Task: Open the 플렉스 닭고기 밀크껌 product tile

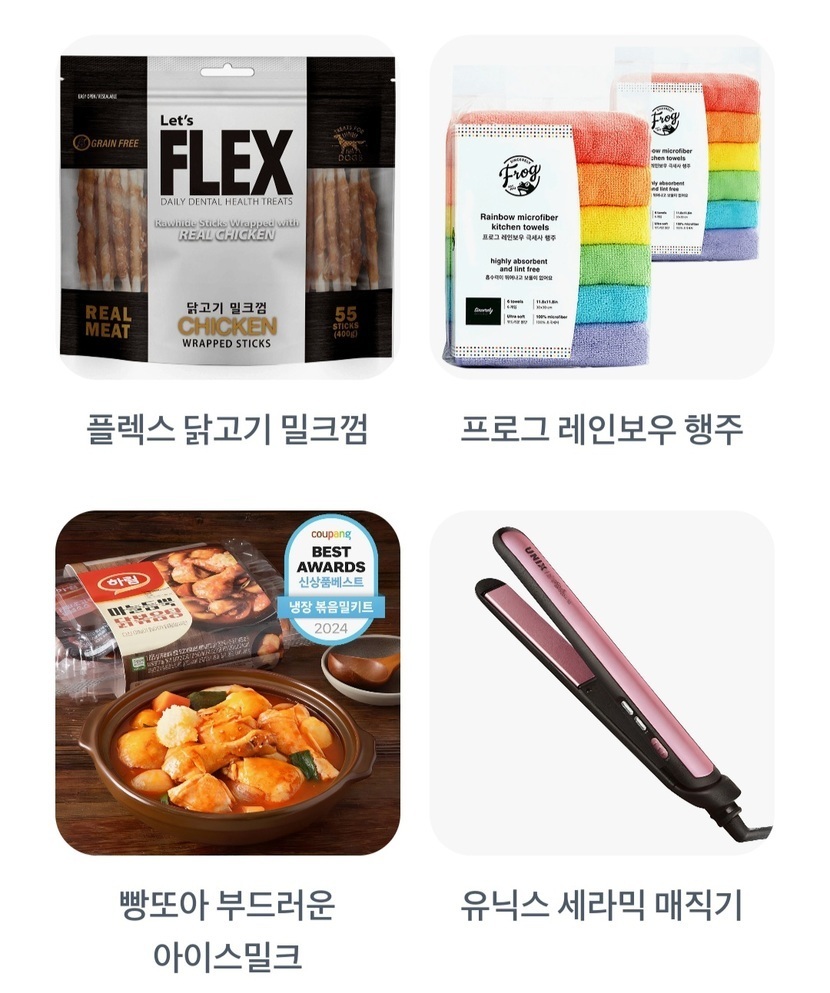Action: (x=227, y=210)
